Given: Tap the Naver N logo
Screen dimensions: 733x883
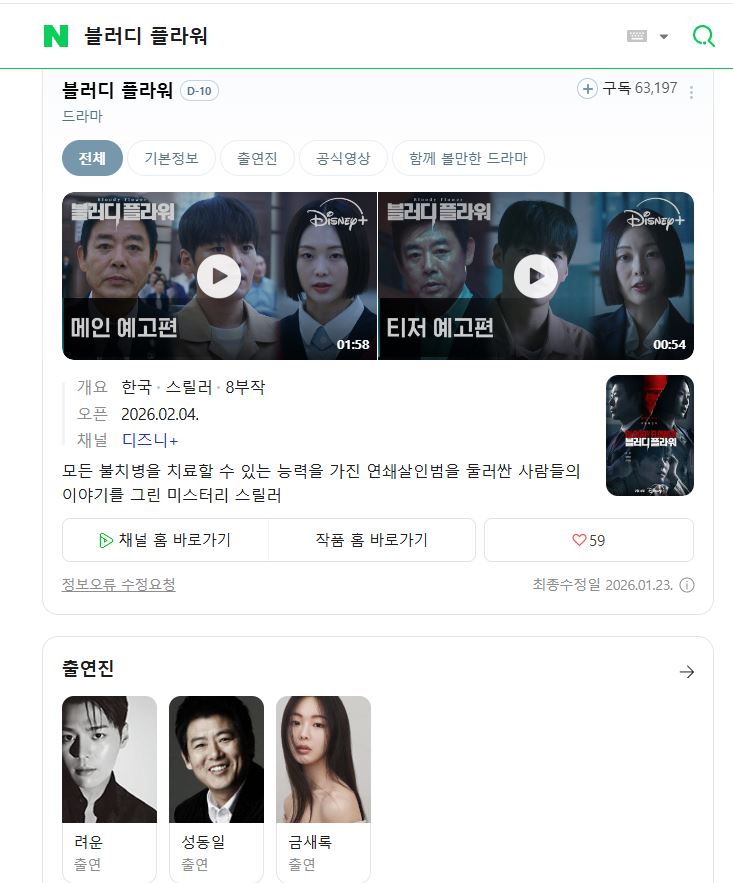Looking at the screenshot, I should (x=56, y=36).
